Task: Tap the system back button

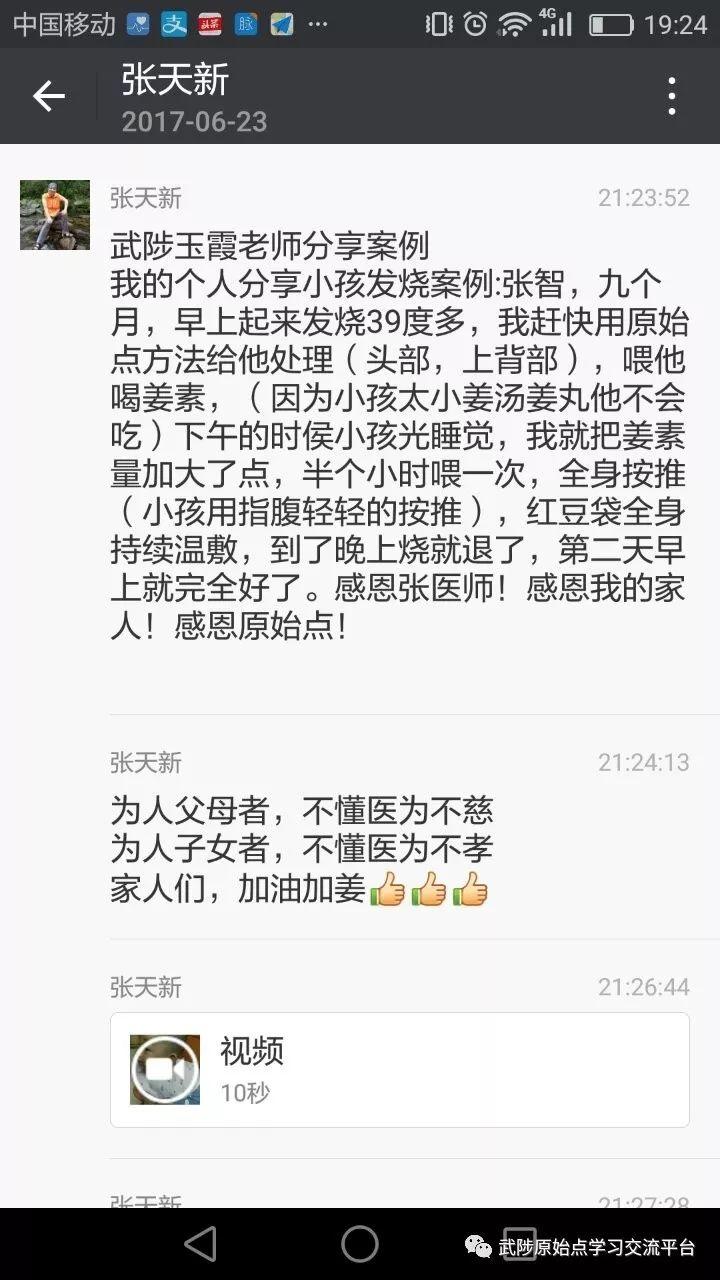Action: pos(200,1244)
